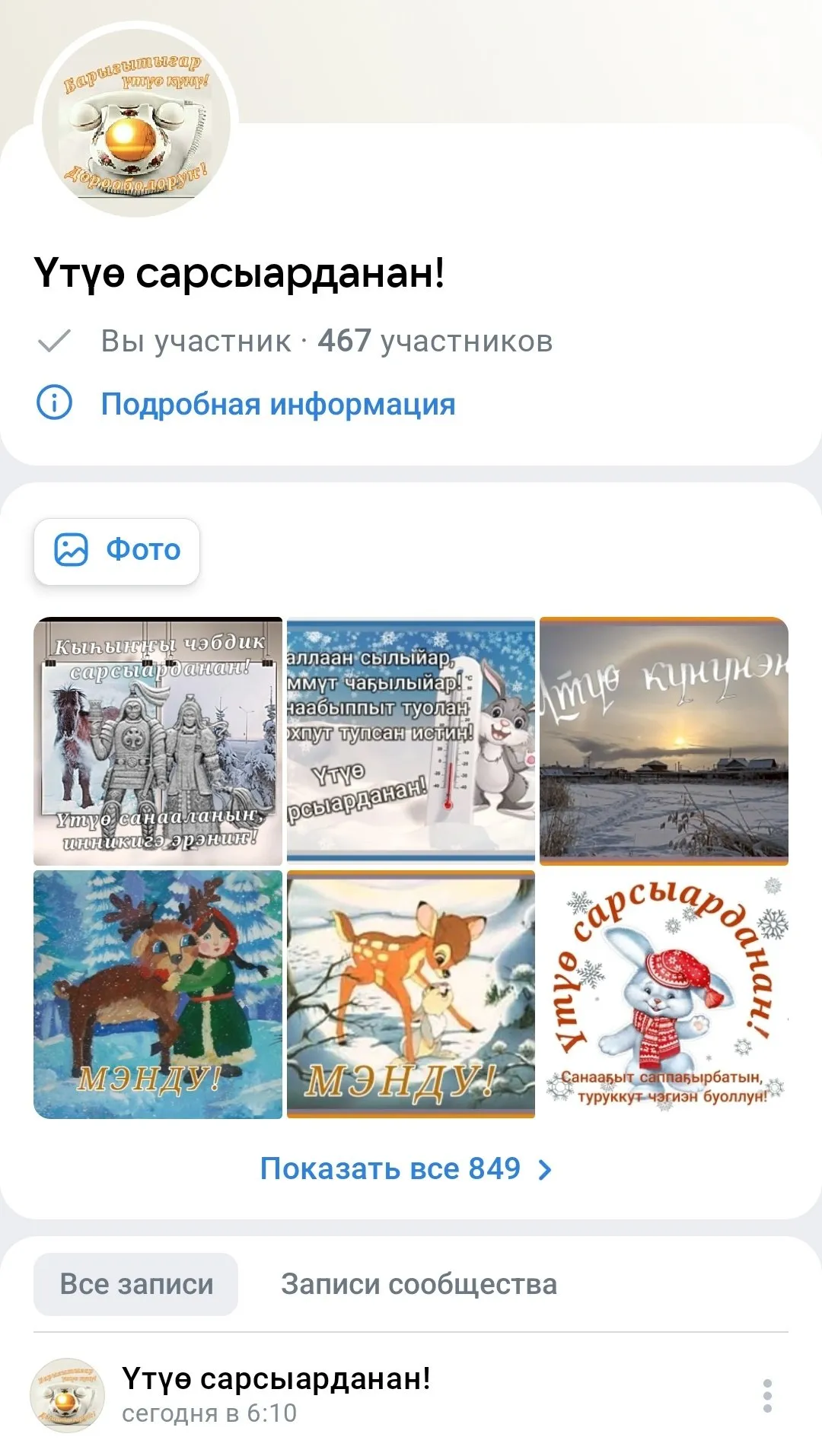Select the Все записи tab
This screenshot has width=822, height=1456.
point(136,1284)
